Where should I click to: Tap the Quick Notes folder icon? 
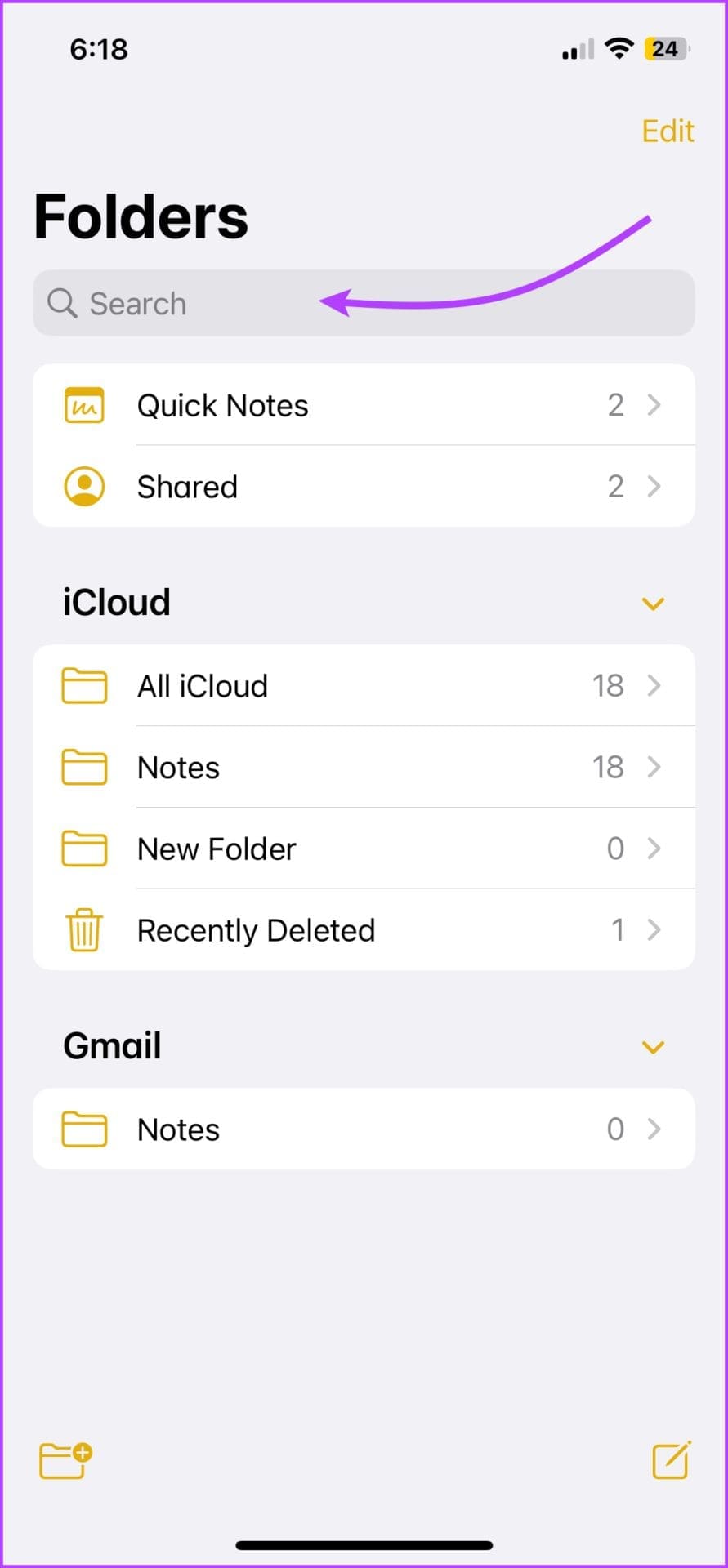pos(84,404)
